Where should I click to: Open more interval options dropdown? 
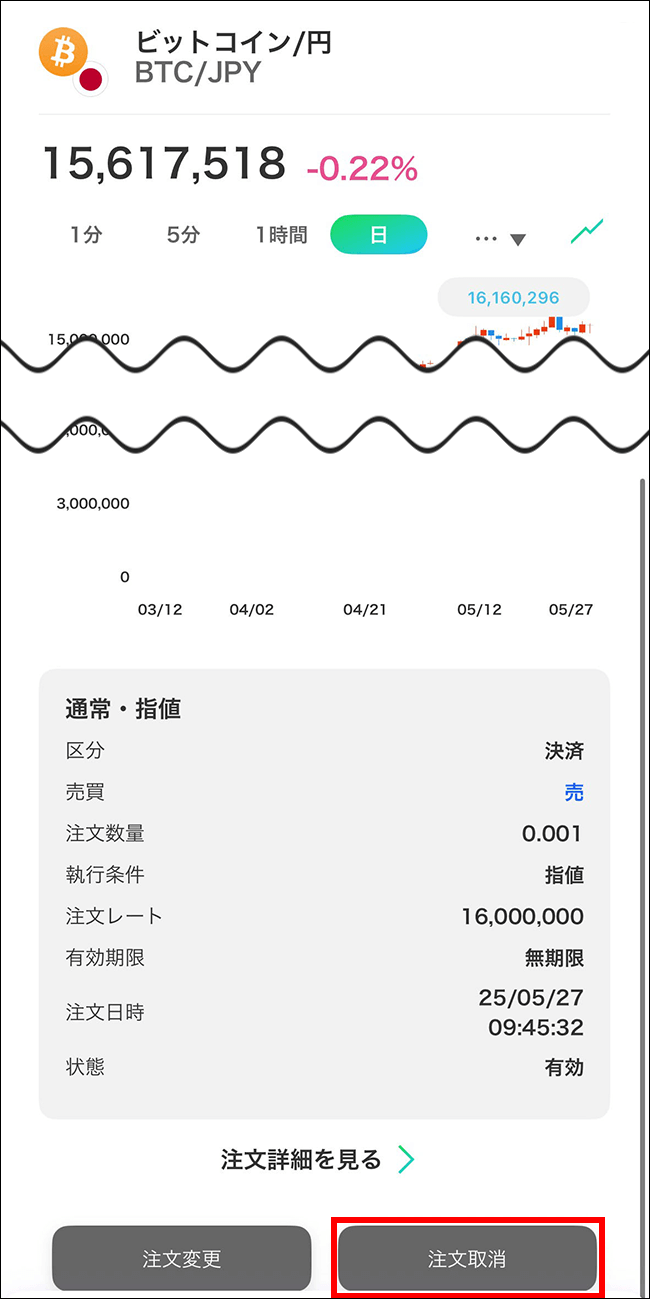pyautogui.click(x=500, y=239)
